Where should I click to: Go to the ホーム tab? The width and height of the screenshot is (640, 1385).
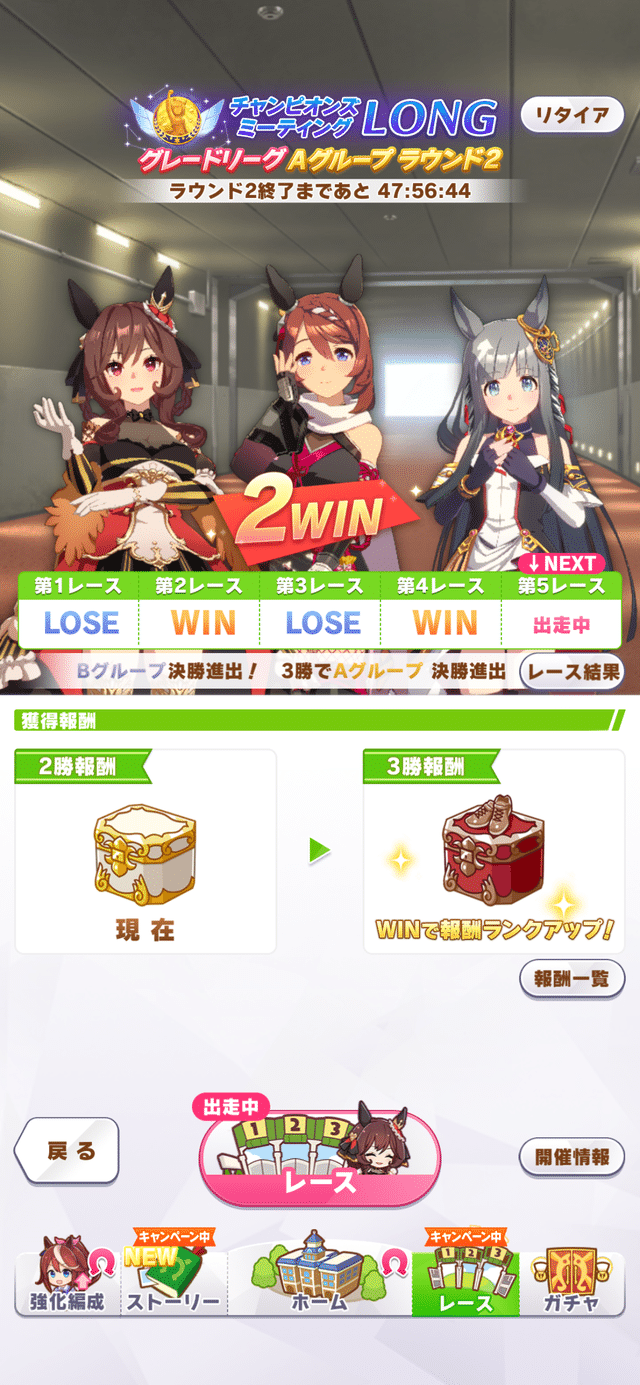pyautogui.click(x=320, y=1280)
